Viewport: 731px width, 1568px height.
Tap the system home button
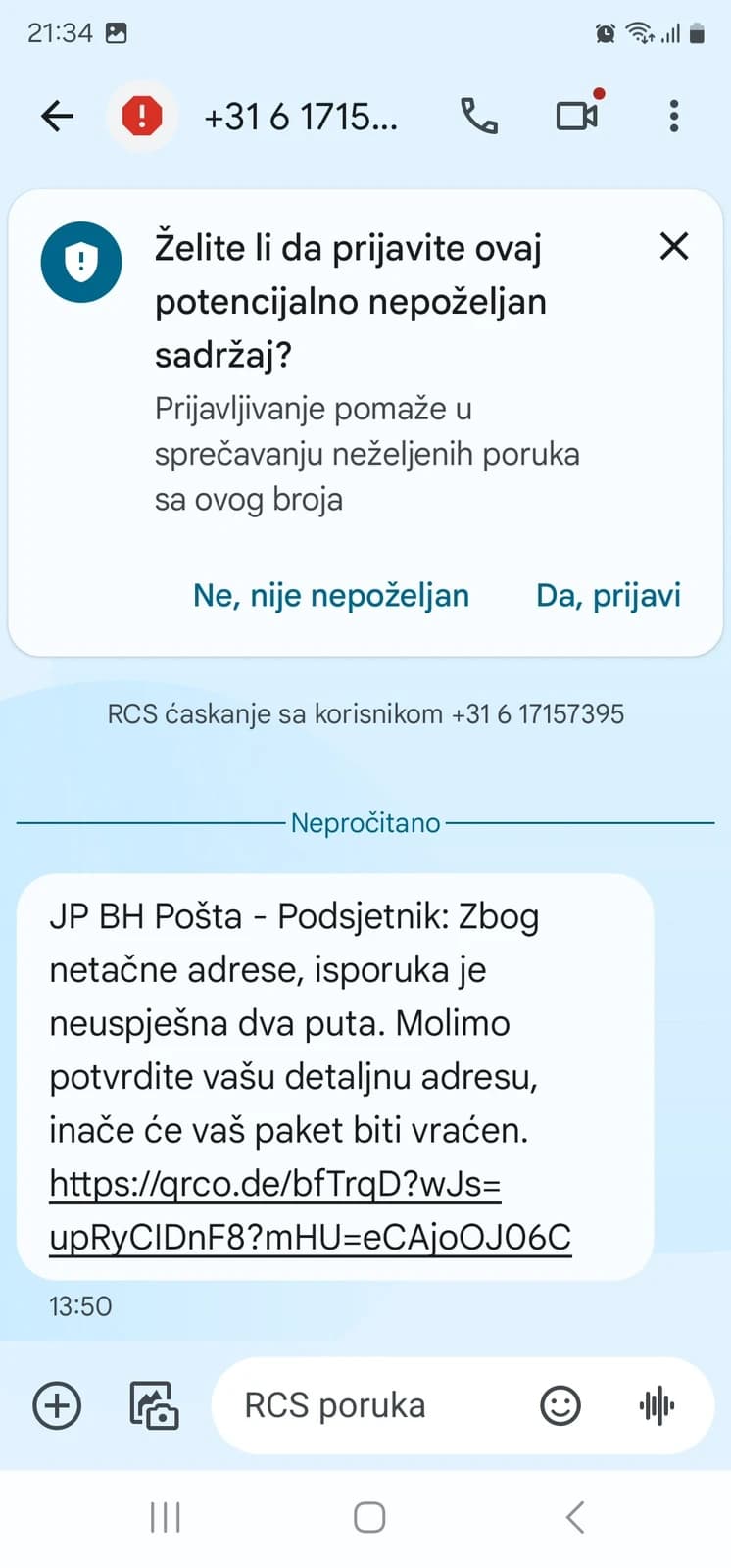click(x=368, y=1517)
